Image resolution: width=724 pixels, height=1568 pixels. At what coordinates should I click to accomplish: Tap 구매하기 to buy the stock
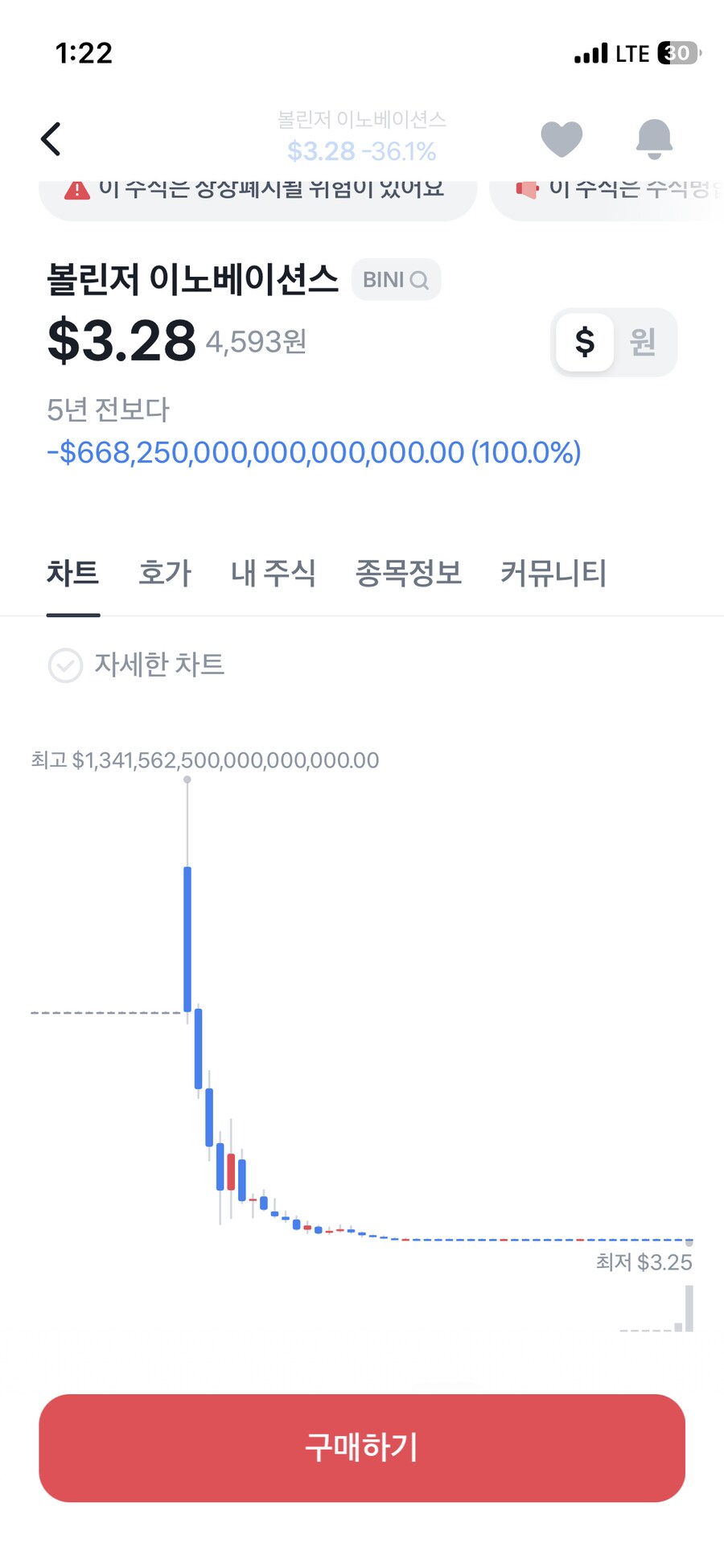362,1447
